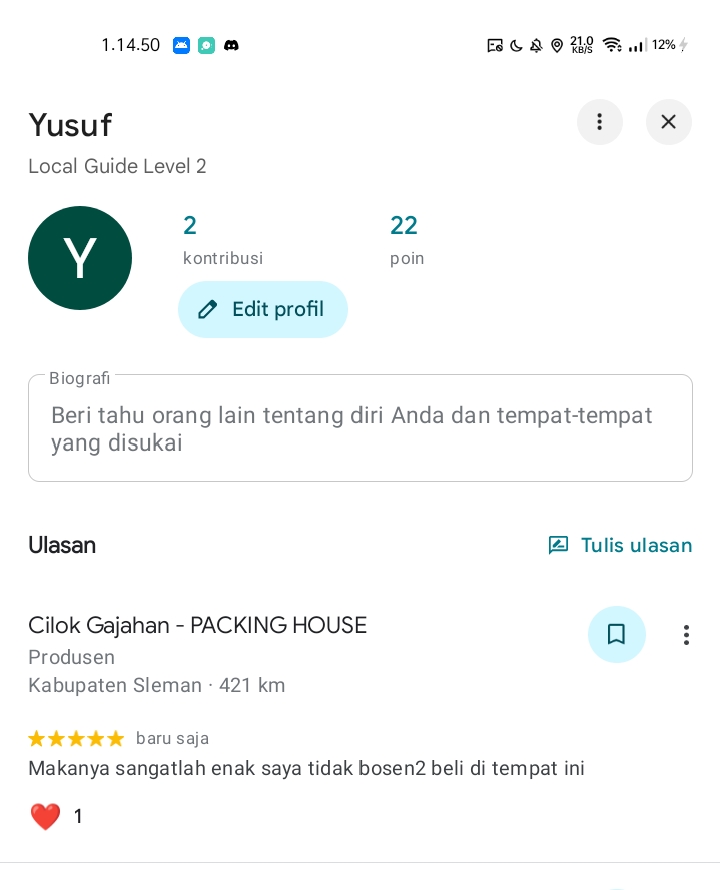Save Cilok Gajahan with the bookmark icon
The height and width of the screenshot is (890, 720).
(x=616, y=634)
